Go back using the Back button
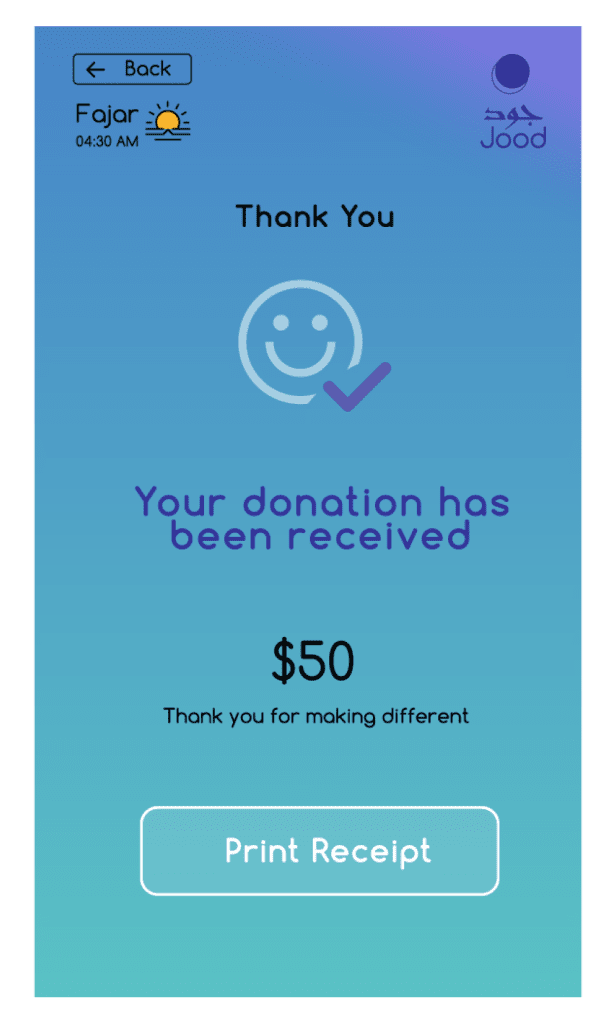Viewport: 616px width, 1024px height. click(132, 69)
